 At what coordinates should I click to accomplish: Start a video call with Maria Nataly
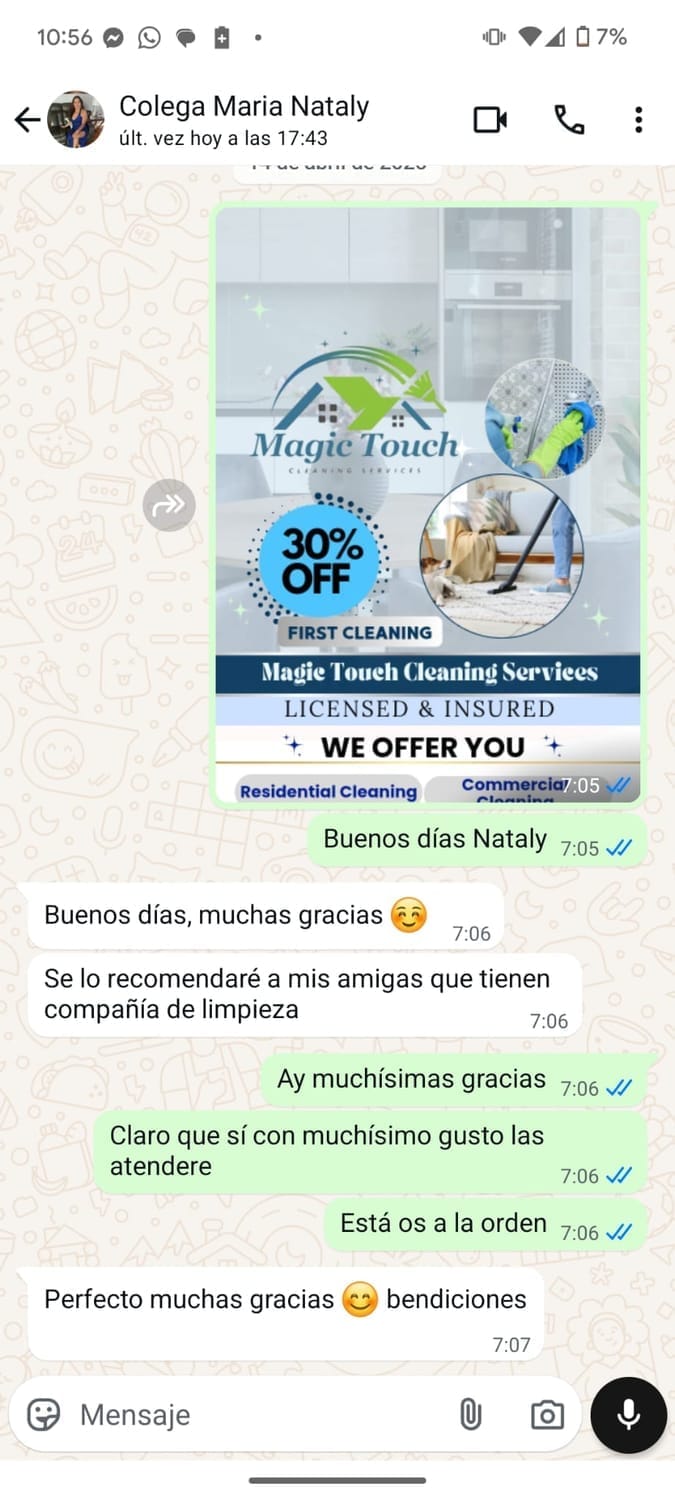pos(490,120)
